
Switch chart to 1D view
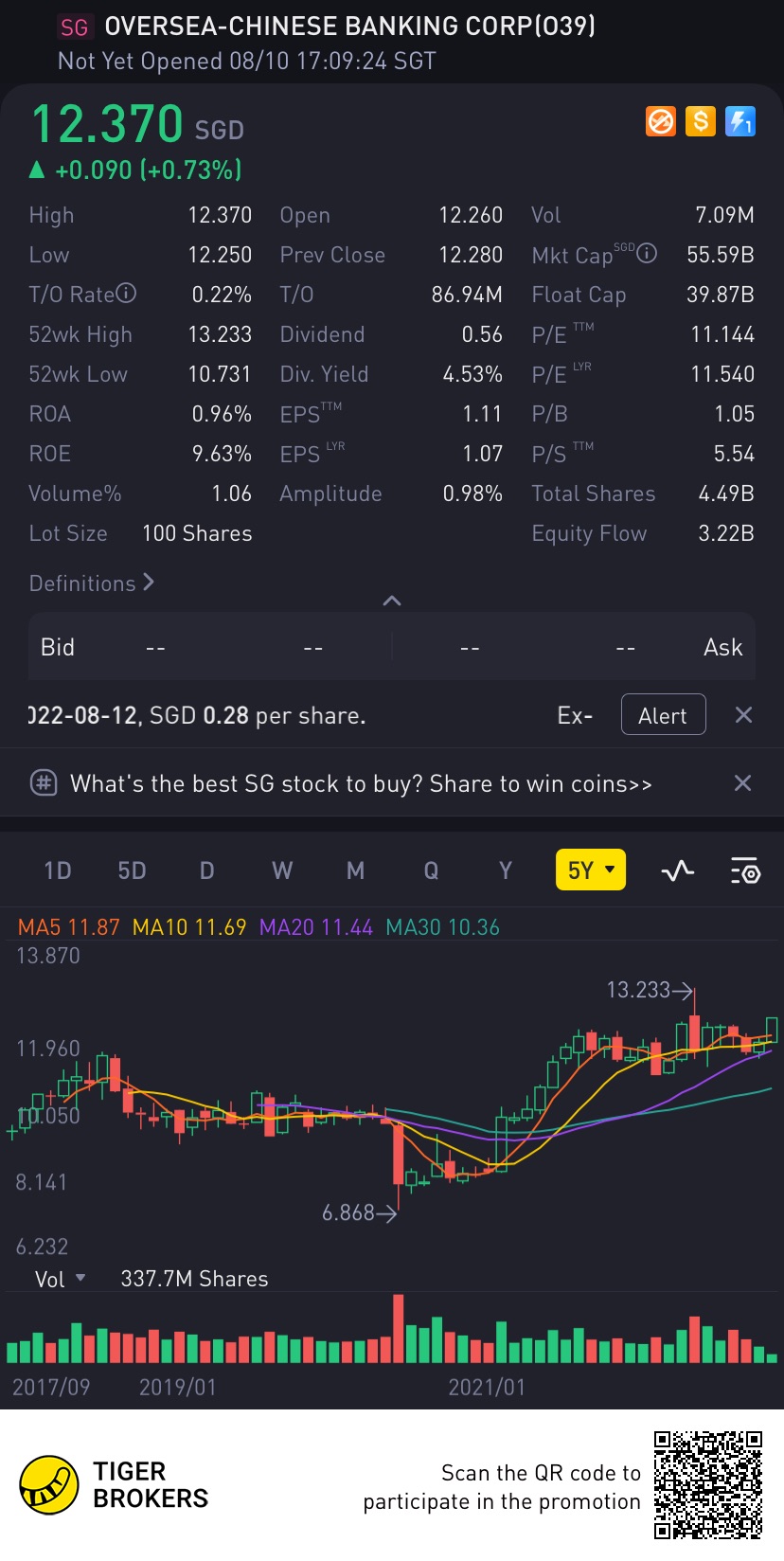[58, 870]
